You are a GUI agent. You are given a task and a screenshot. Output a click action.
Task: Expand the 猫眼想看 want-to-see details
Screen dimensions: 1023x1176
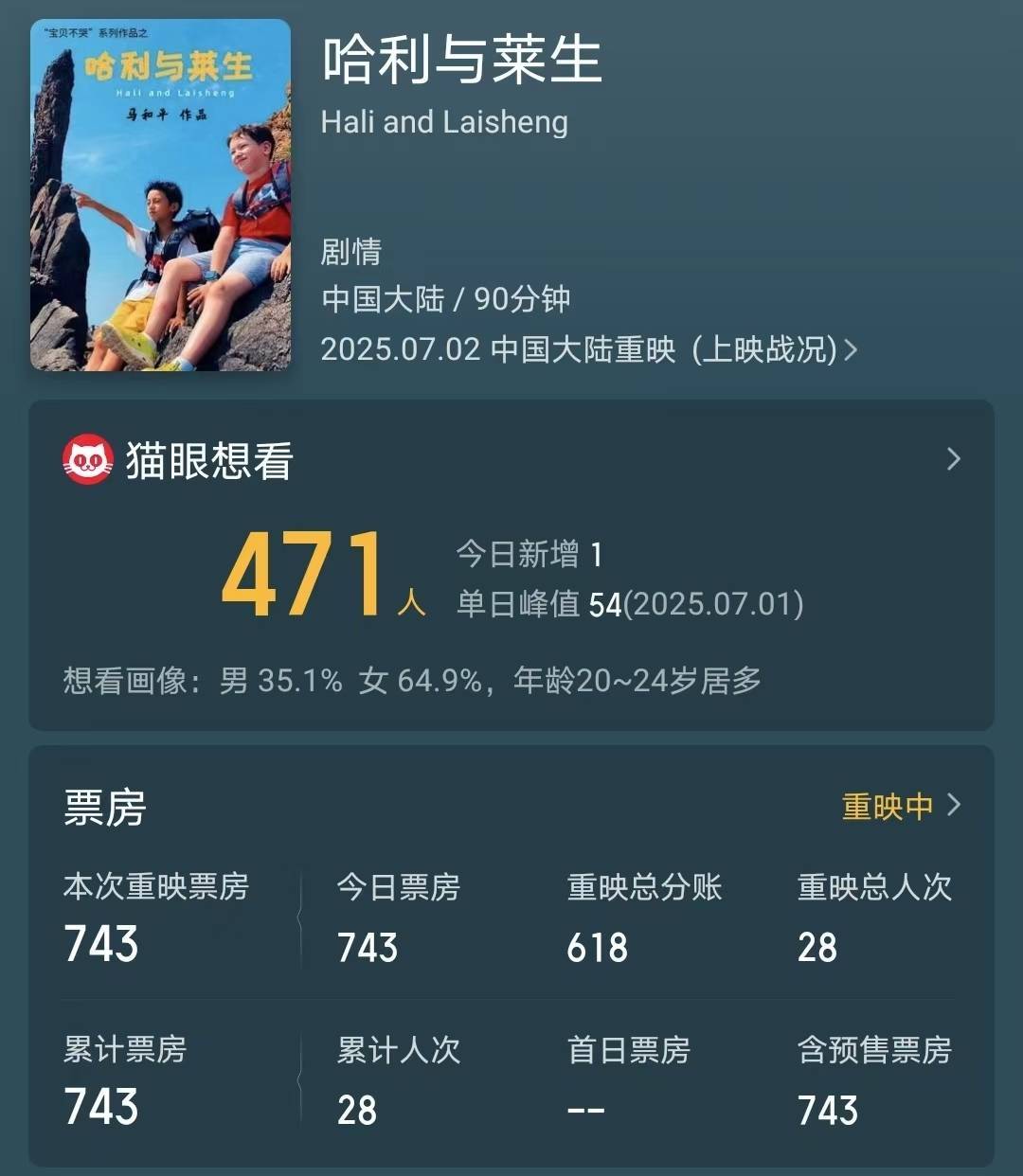click(953, 459)
